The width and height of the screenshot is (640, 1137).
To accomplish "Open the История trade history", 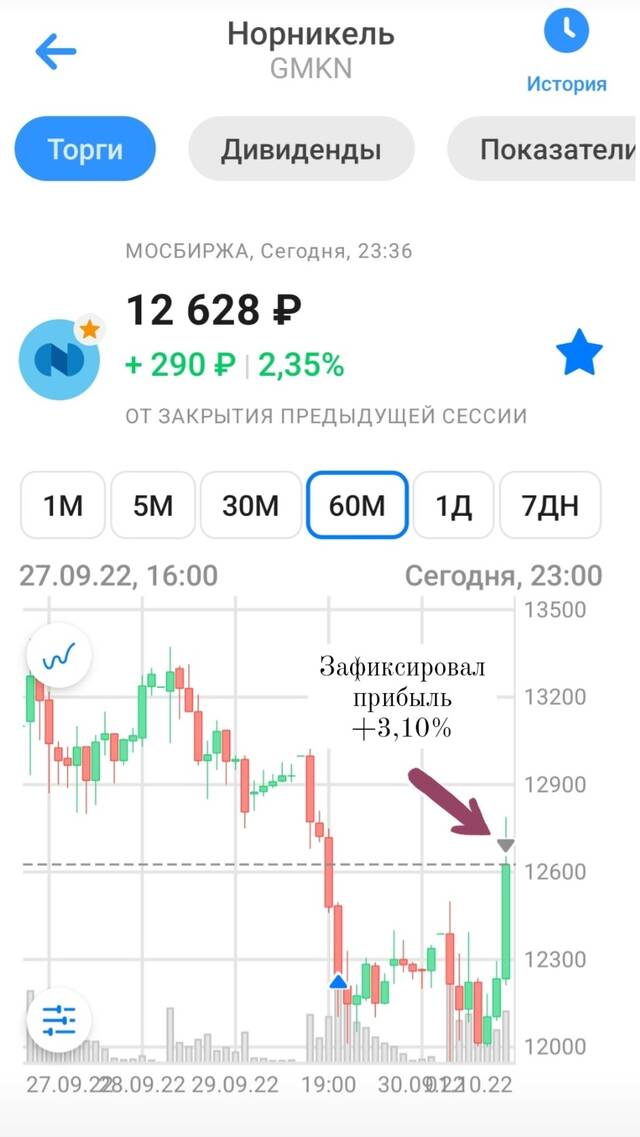I will [x=566, y=52].
